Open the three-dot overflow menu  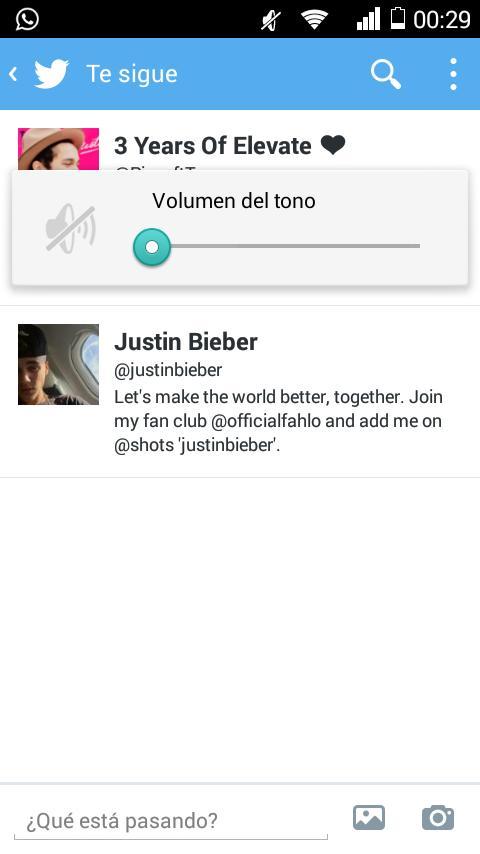coord(453,74)
